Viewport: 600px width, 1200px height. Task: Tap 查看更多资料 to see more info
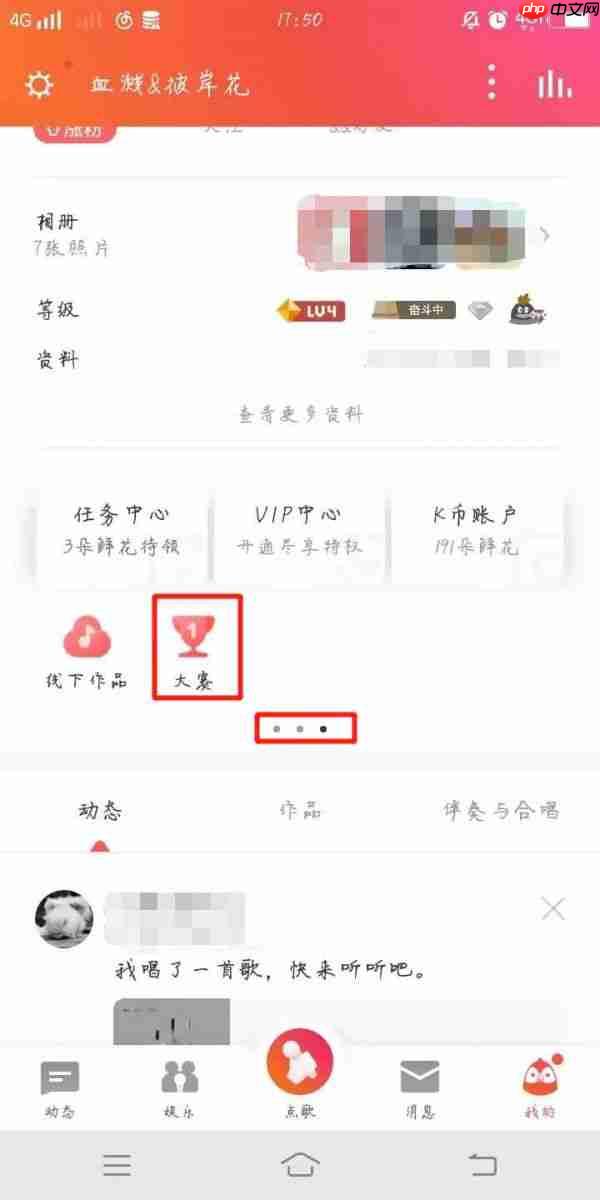click(300, 414)
